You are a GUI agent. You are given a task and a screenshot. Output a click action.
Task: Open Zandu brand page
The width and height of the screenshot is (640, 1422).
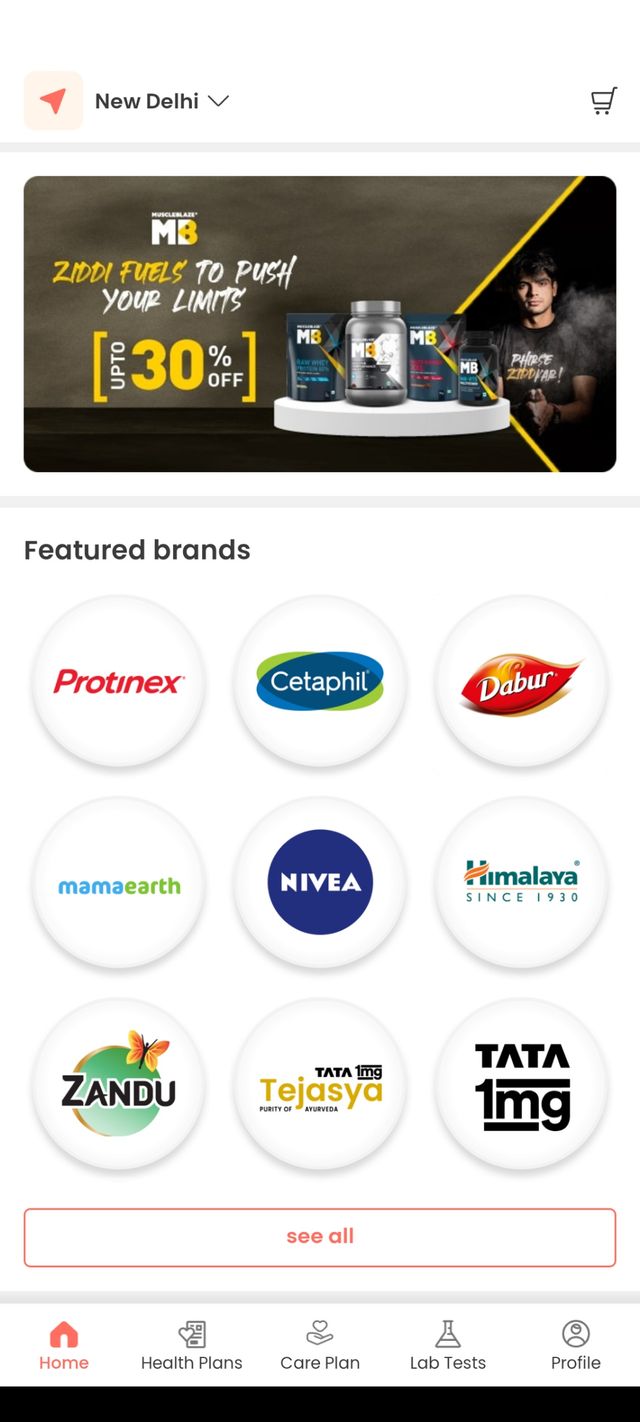[x=119, y=1084]
